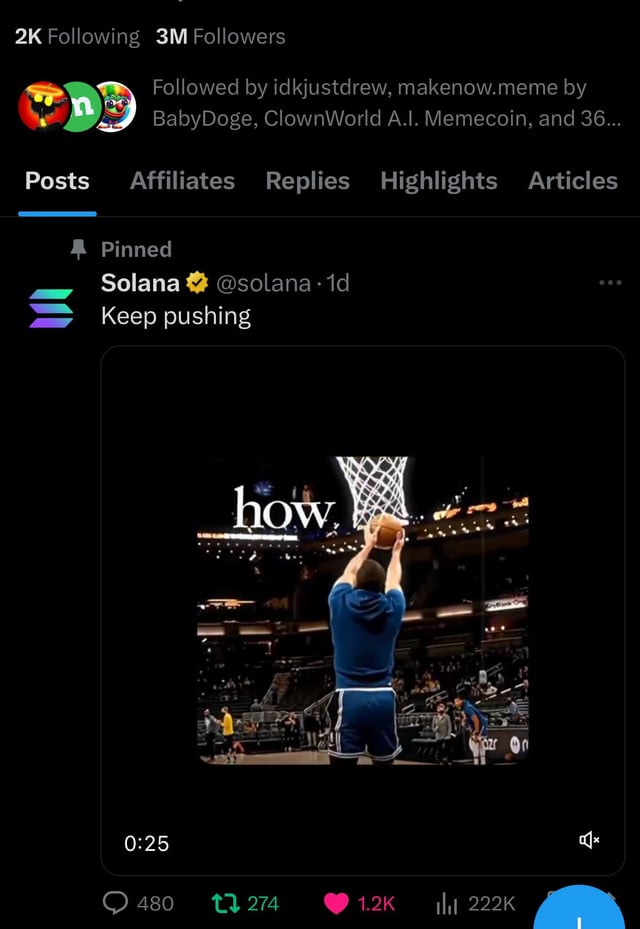Screen dimensions: 640x929
Task: Open the 2K Following list
Action: pyautogui.click(x=77, y=37)
